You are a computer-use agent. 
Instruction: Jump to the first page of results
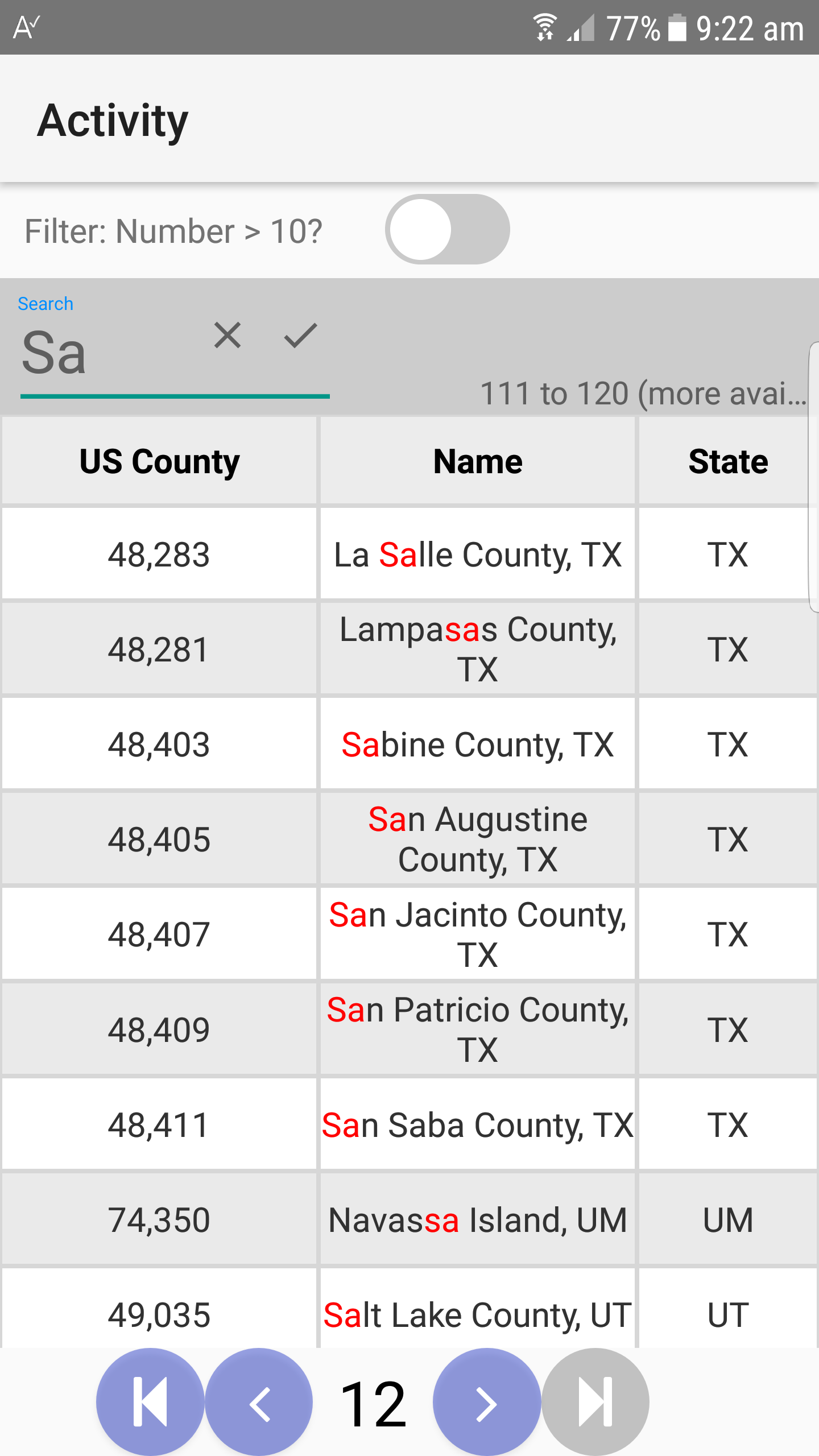click(x=150, y=1401)
